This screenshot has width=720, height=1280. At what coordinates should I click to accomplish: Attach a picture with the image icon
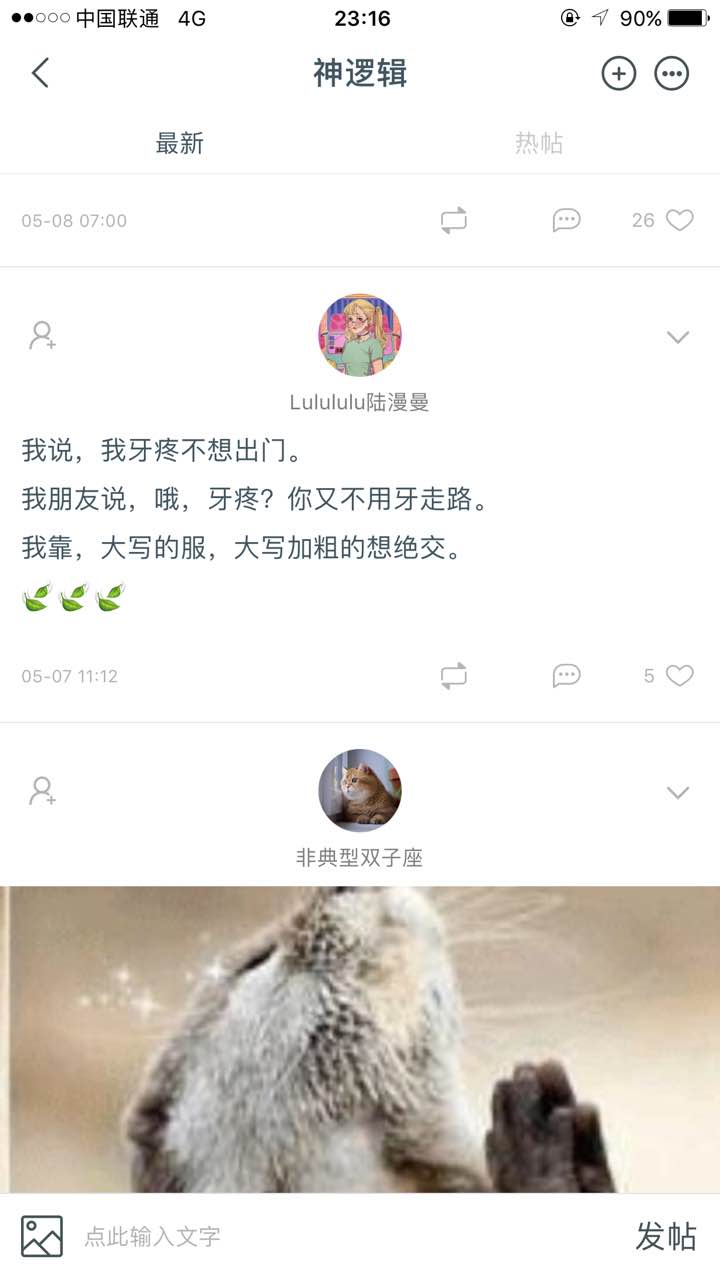click(x=42, y=1236)
